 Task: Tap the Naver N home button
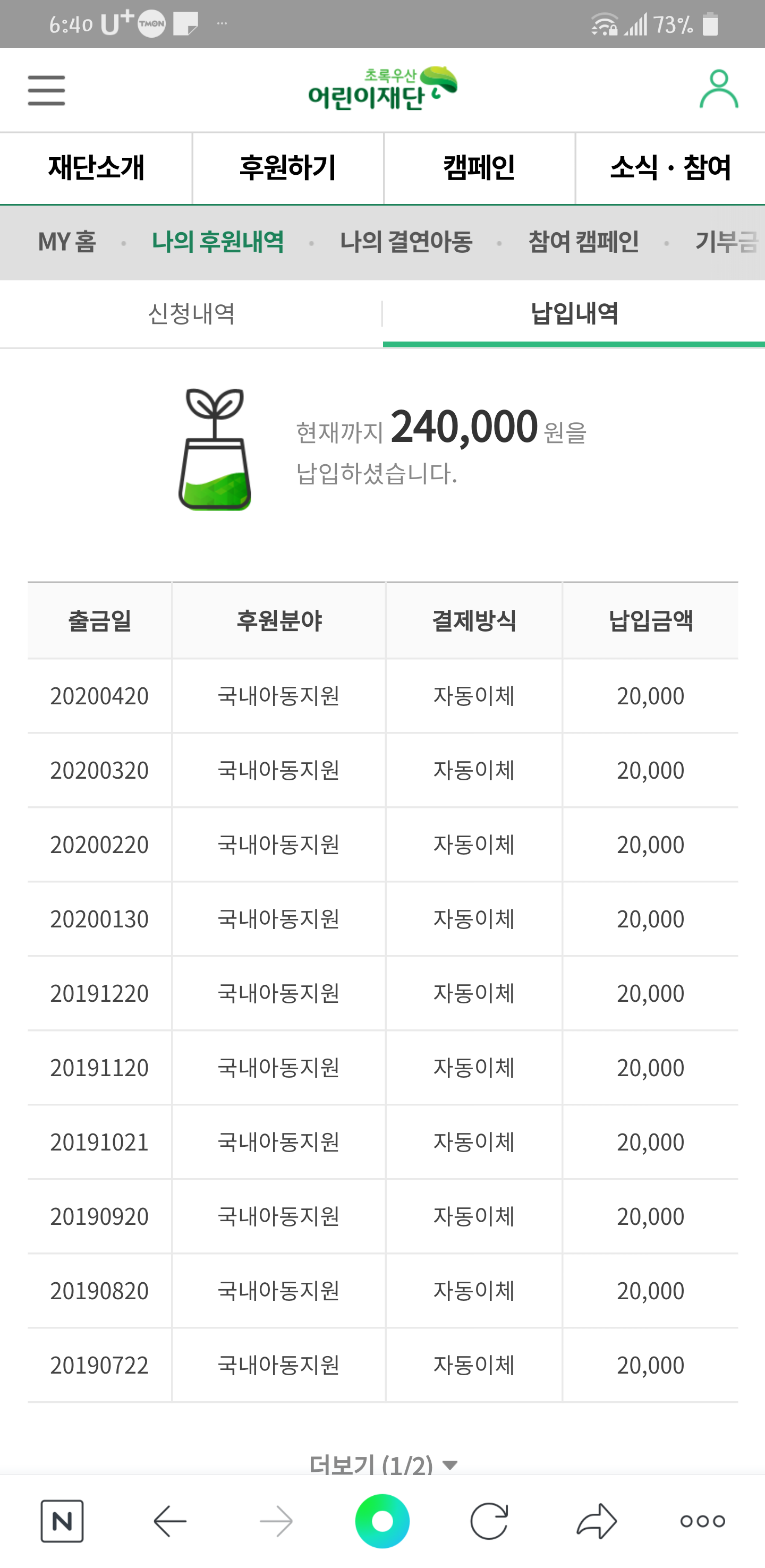point(62,1521)
